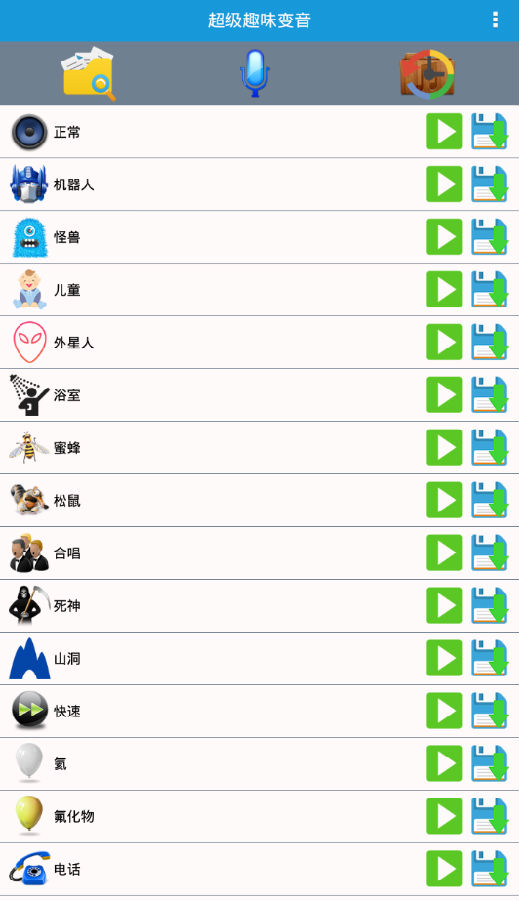Play the 正常 voice effect
This screenshot has width=519, height=900.
click(444, 131)
